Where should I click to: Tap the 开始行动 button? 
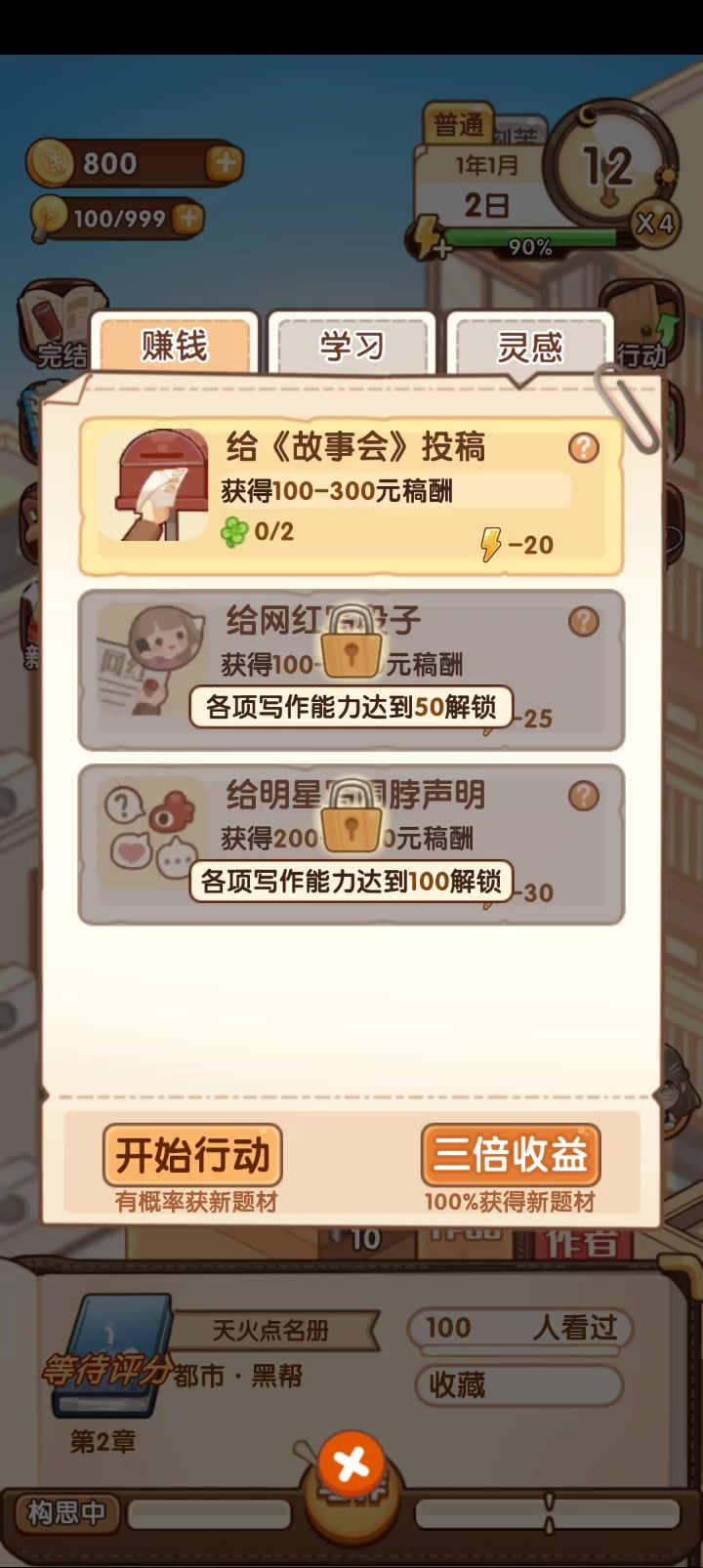tap(192, 1156)
